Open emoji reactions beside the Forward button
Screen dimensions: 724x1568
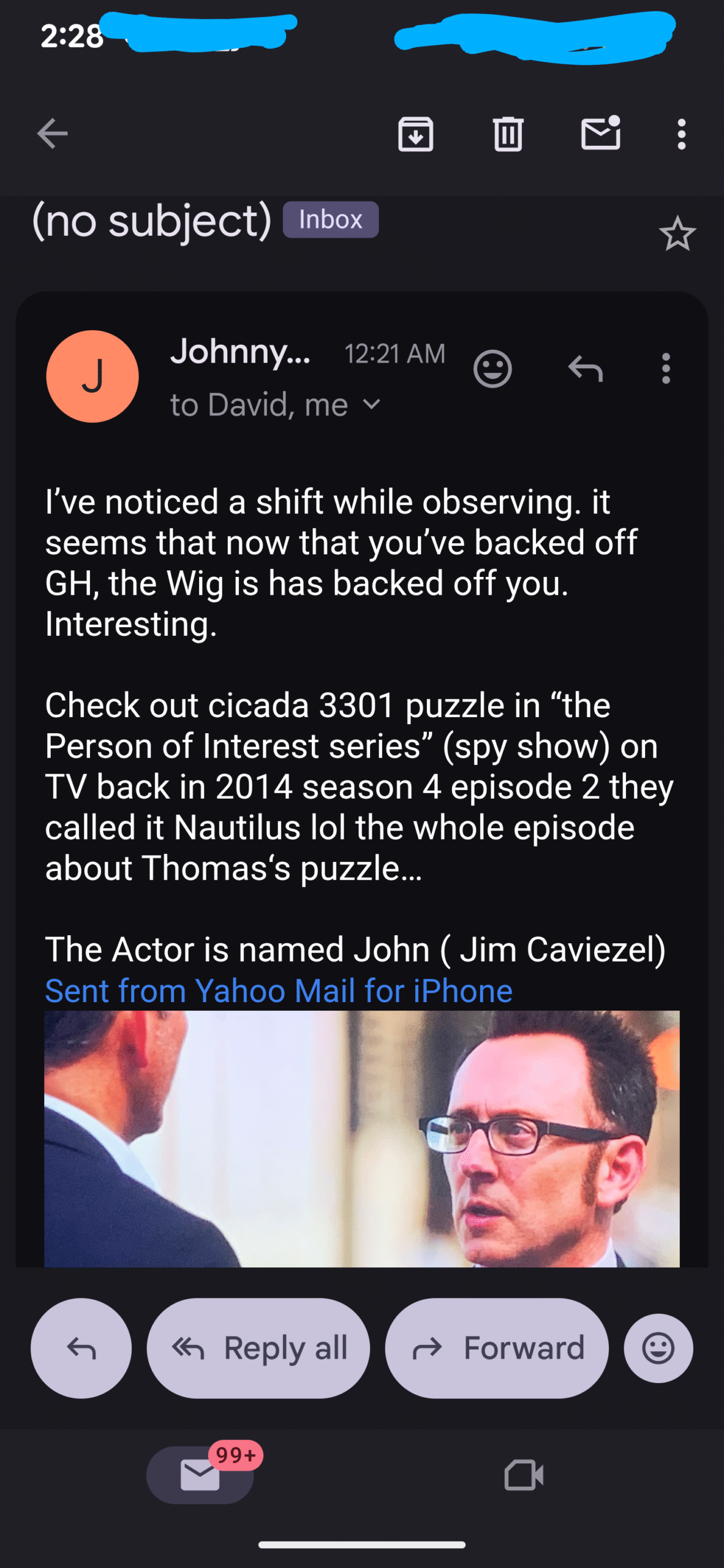658,1347
